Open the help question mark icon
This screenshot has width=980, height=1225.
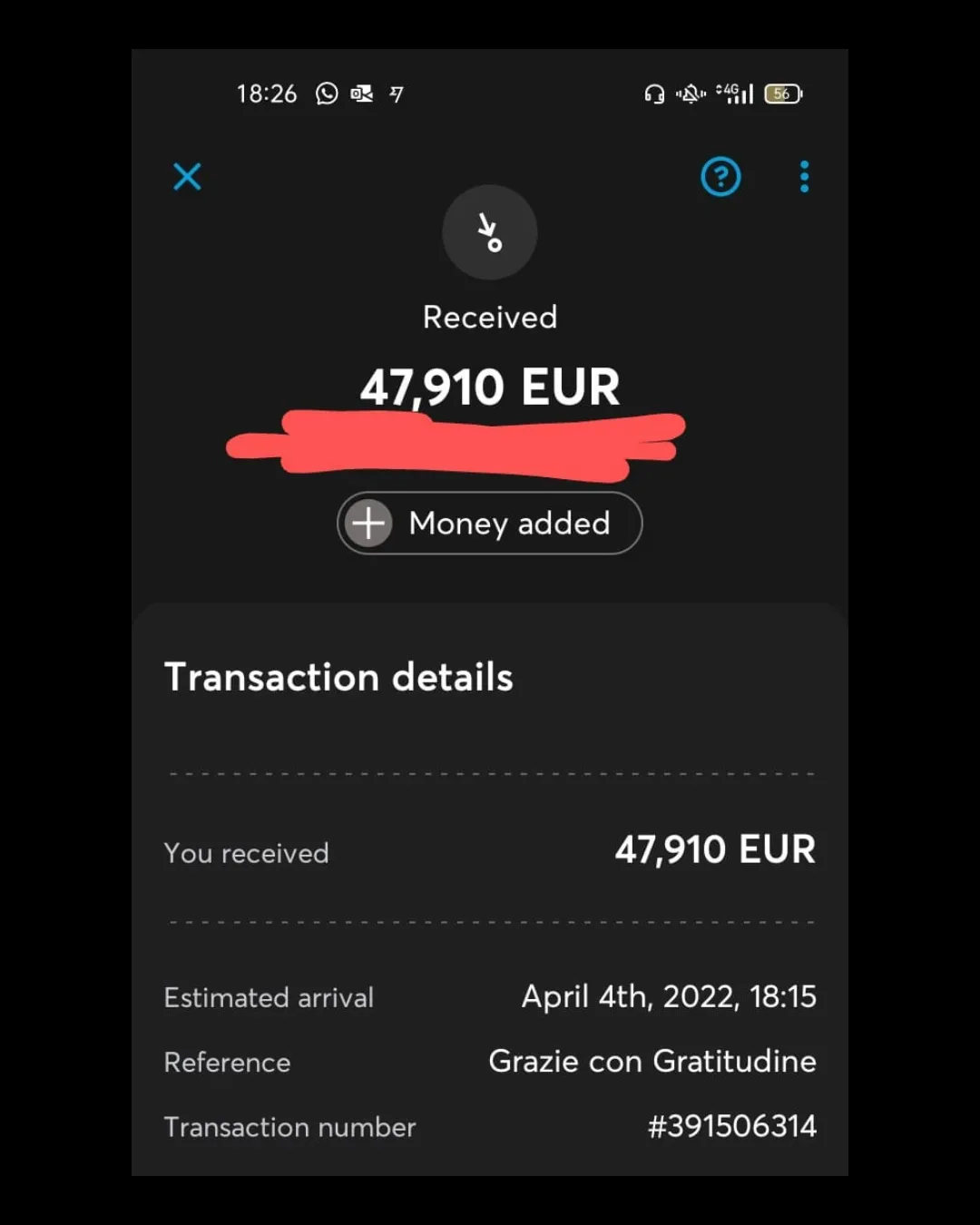[x=720, y=176]
